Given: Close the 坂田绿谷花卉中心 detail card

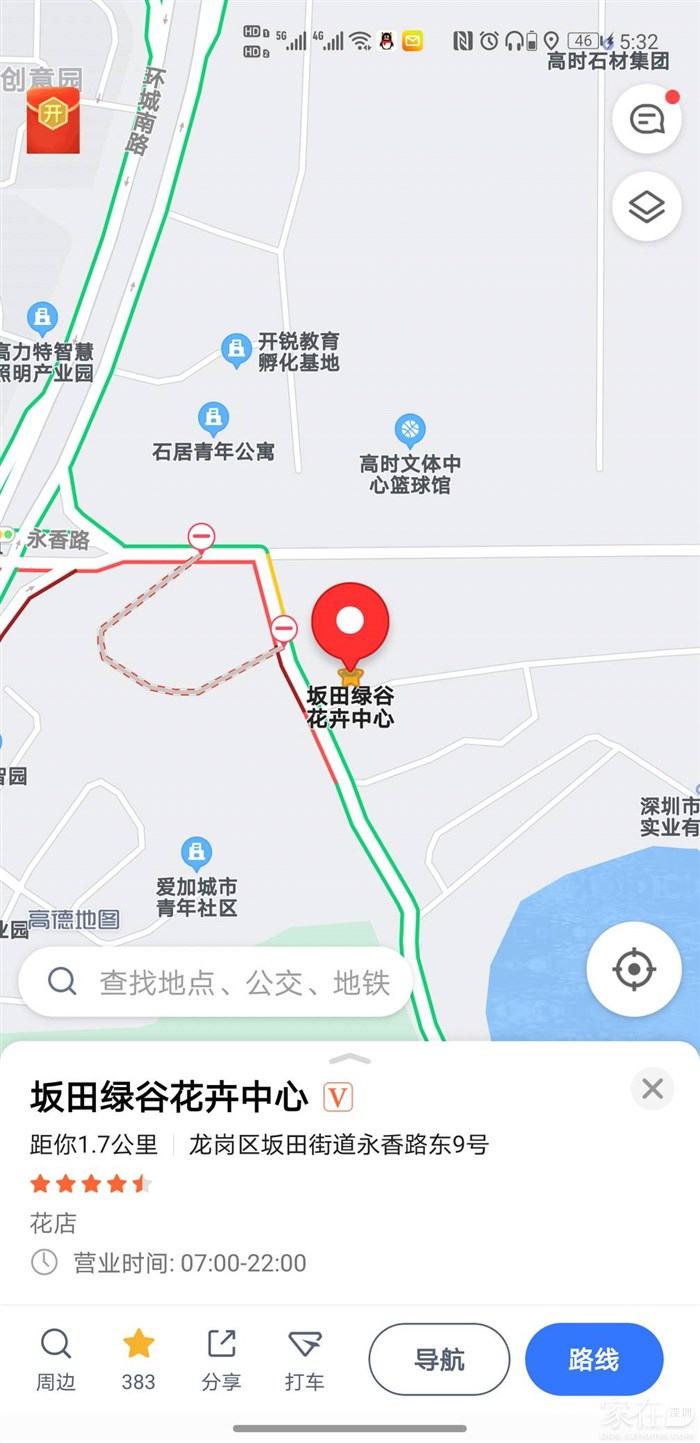Looking at the screenshot, I should 652,1088.
